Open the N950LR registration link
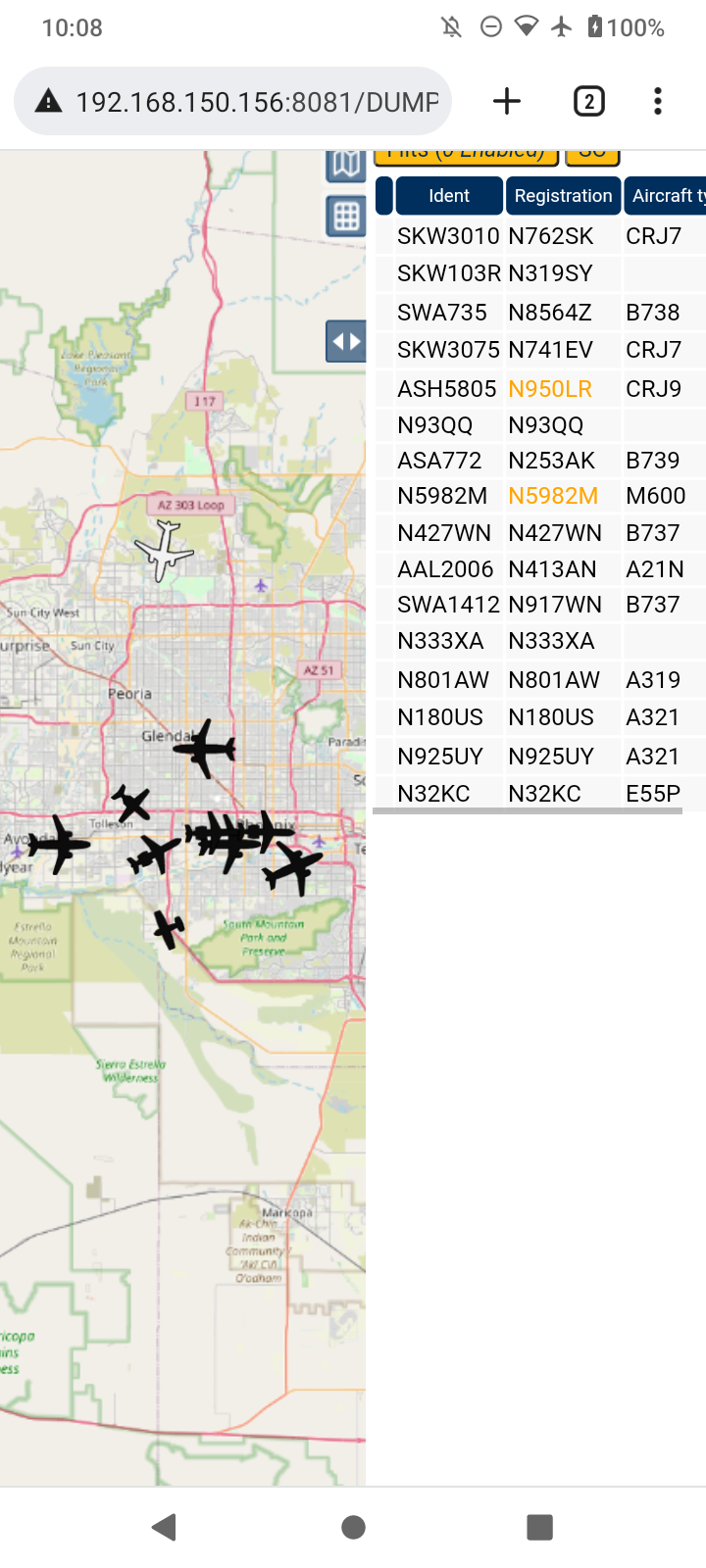 550,389
